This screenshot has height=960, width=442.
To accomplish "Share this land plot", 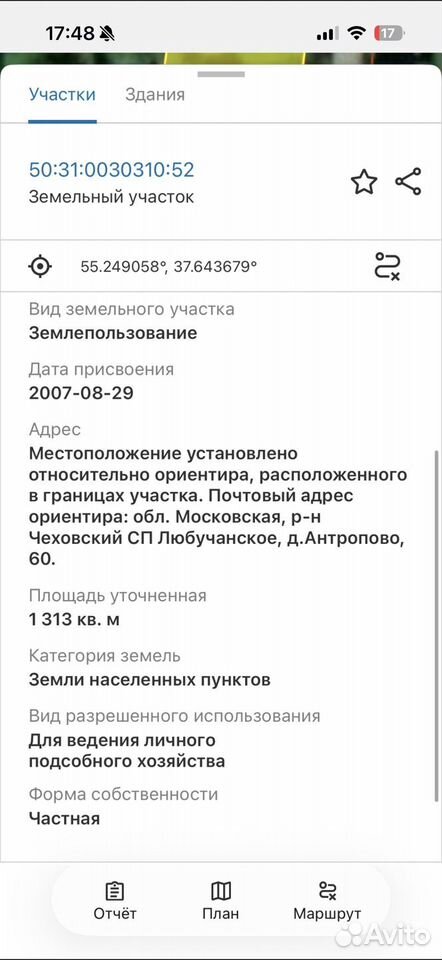I will [408, 182].
